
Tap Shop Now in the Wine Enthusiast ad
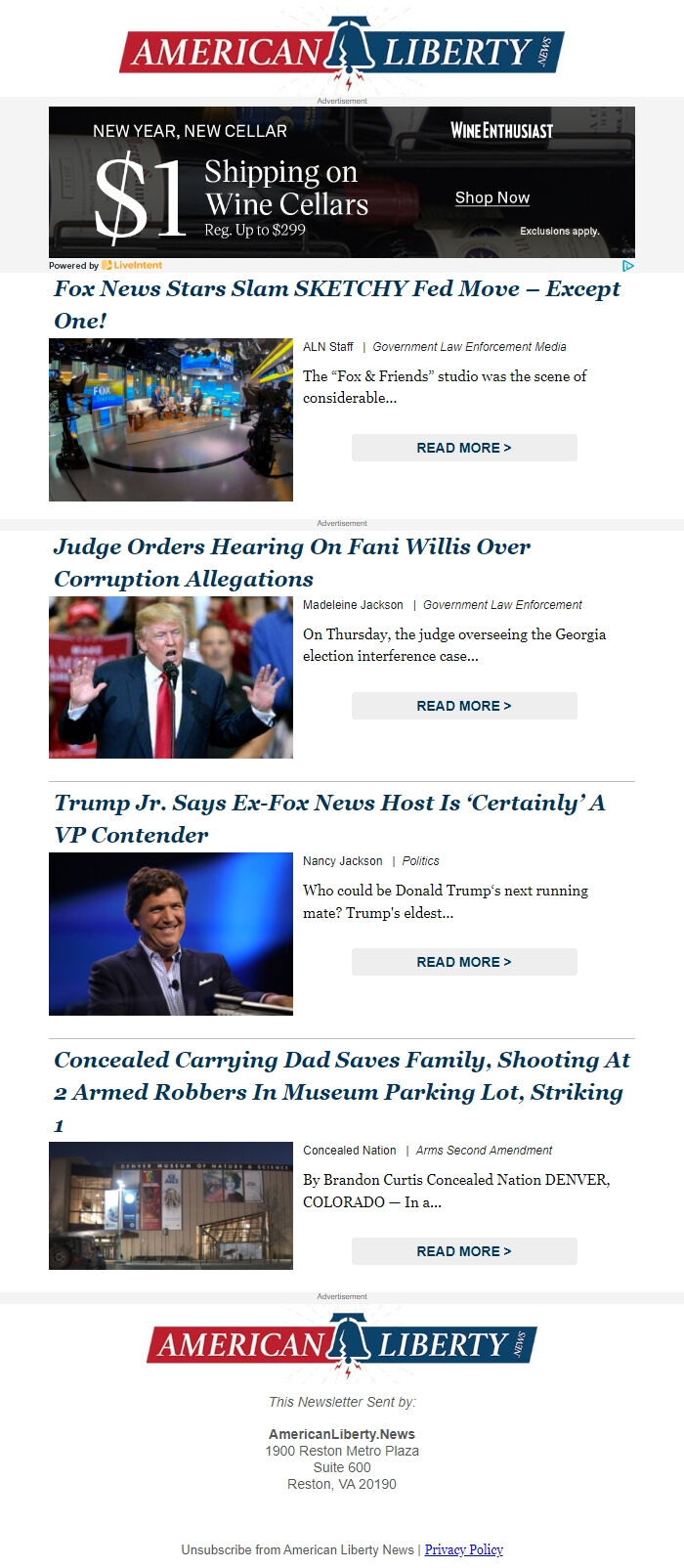click(x=492, y=197)
